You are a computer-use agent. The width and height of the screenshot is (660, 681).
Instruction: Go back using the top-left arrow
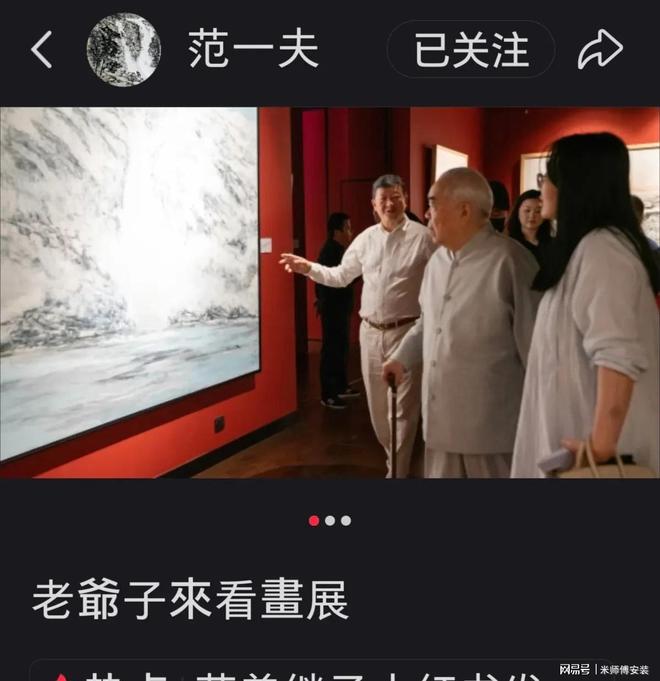coord(41,49)
